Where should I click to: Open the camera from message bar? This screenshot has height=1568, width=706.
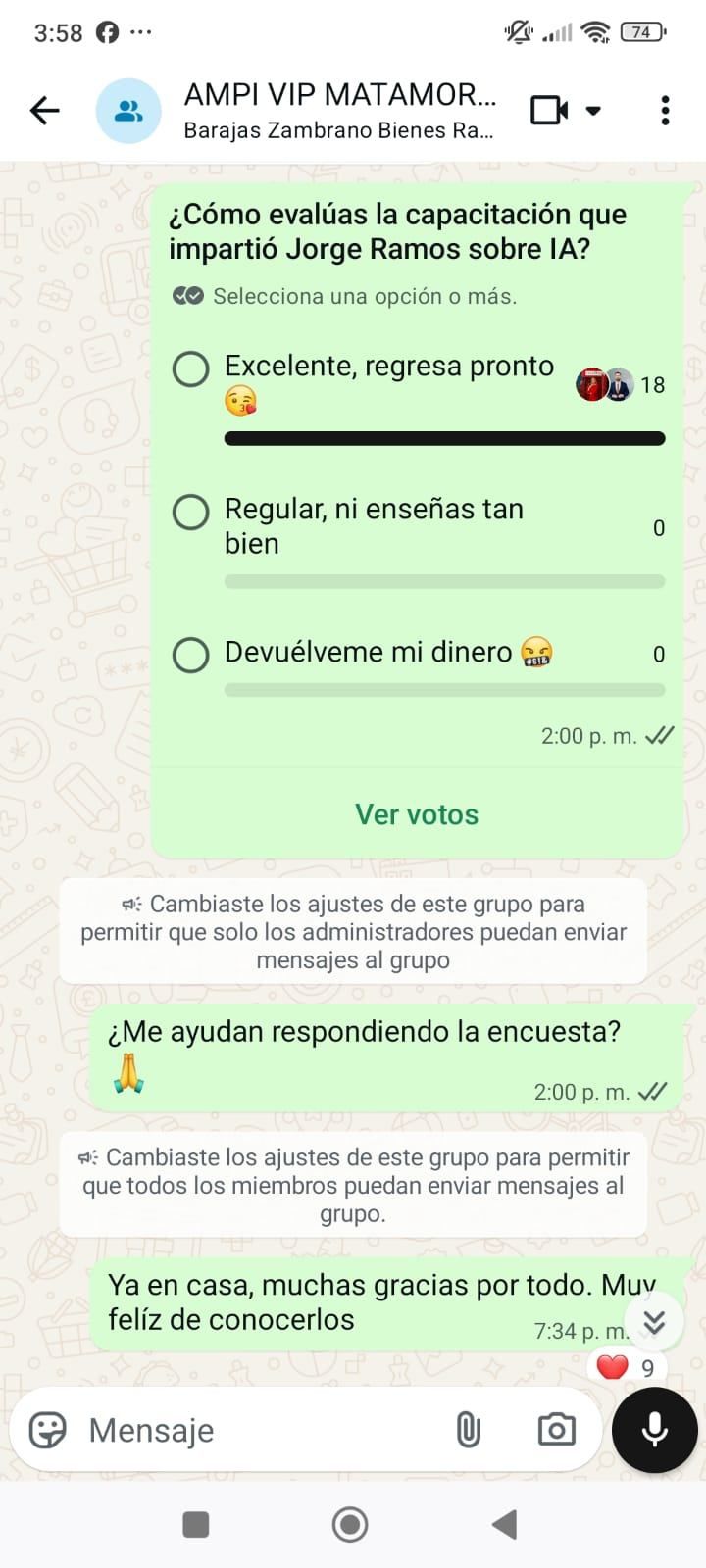click(x=556, y=1431)
